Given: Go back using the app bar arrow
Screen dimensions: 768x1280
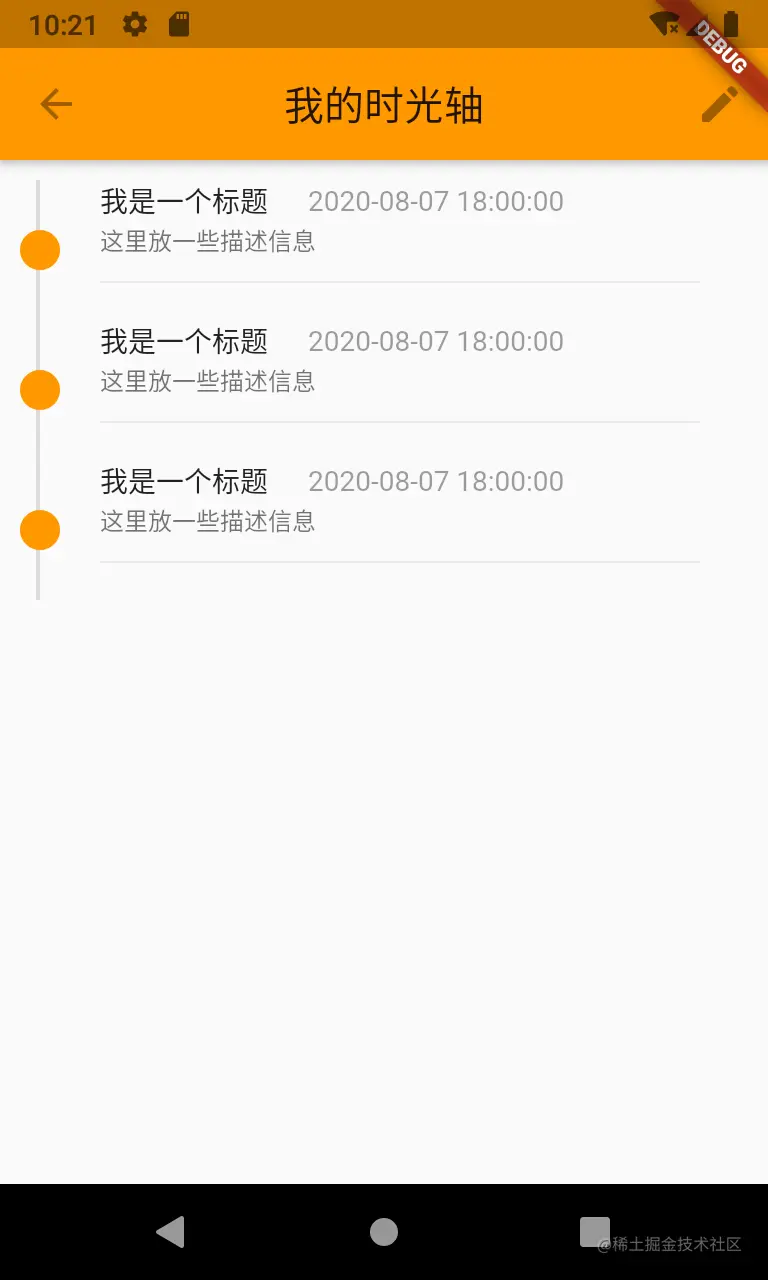Looking at the screenshot, I should [56, 104].
